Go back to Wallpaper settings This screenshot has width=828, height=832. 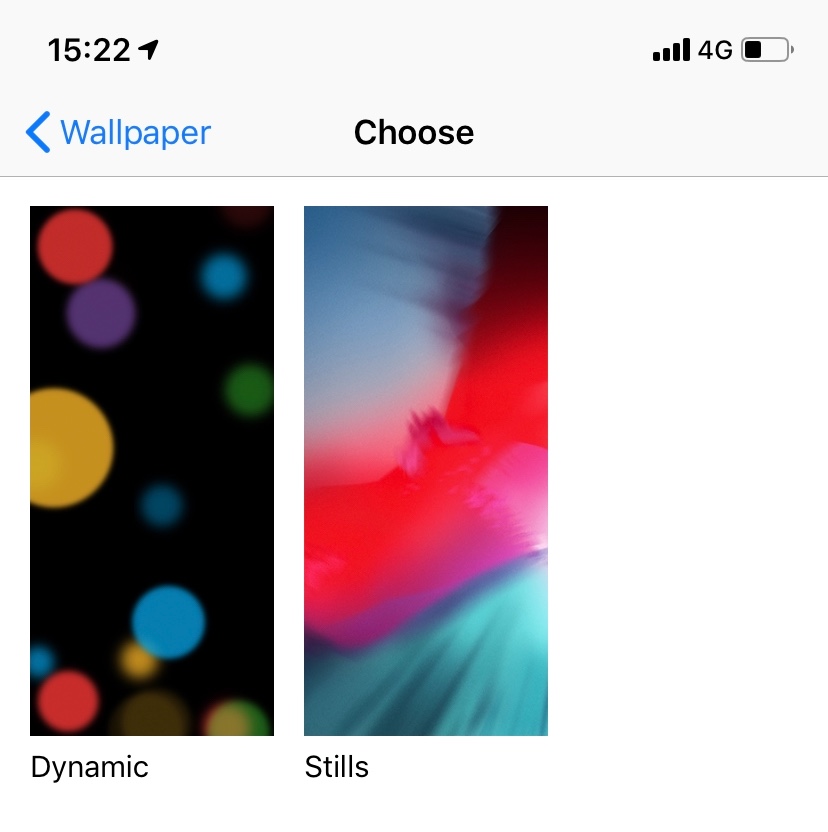(118, 132)
